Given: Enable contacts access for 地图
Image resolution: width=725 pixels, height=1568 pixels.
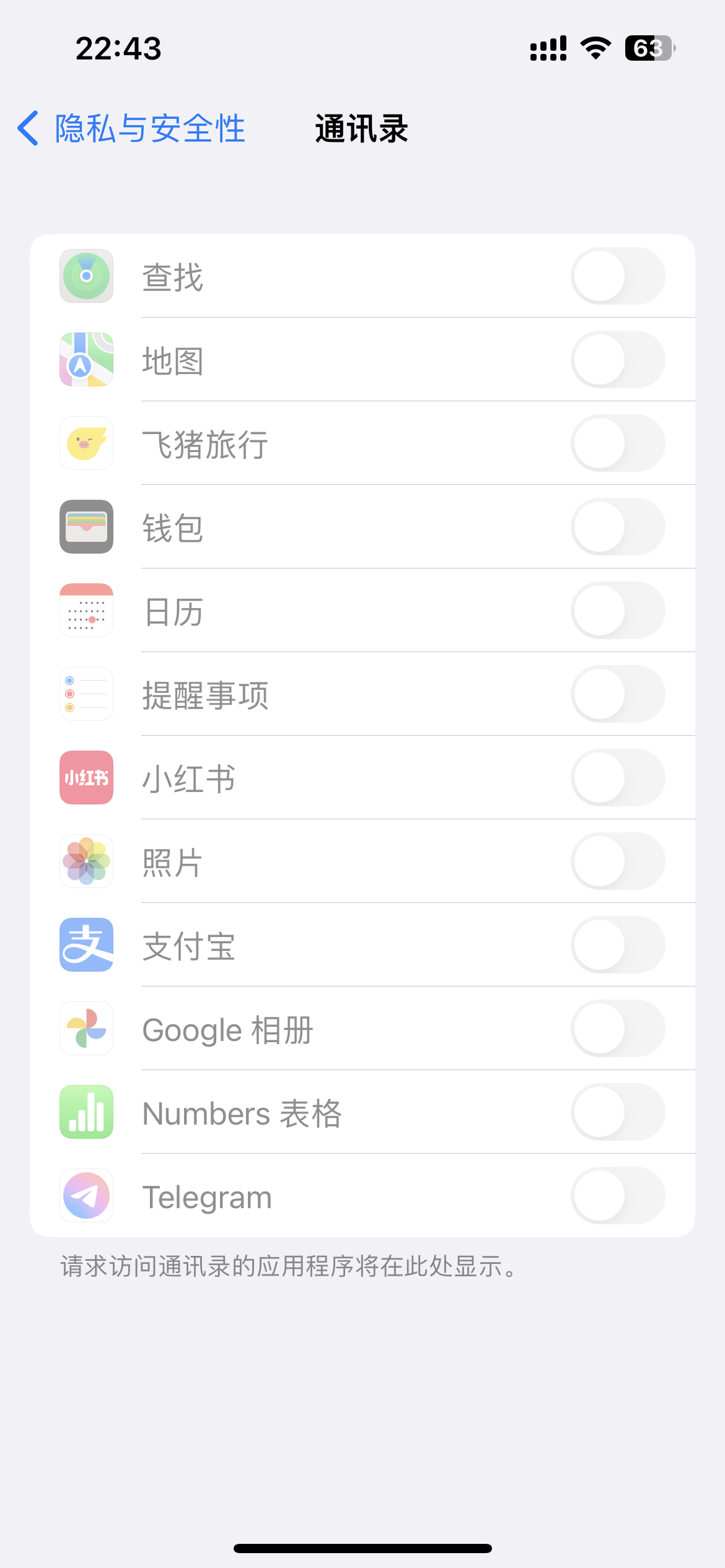Looking at the screenshot, I should tap(617, 360).
